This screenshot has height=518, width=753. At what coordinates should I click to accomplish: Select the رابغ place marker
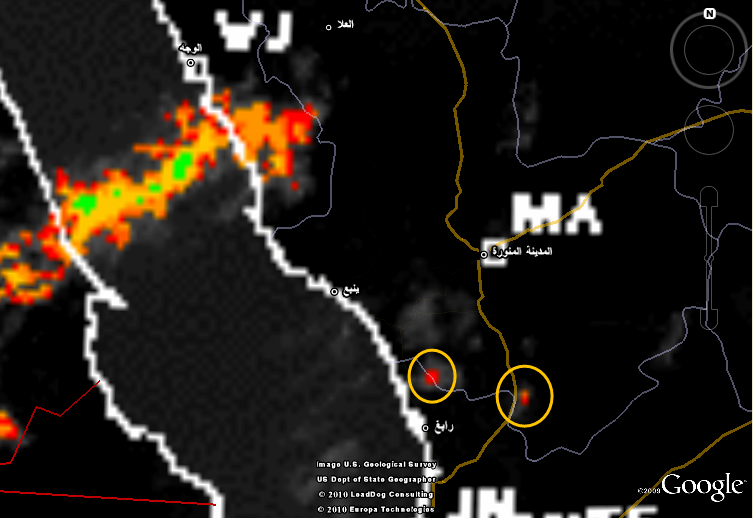coord(426,428)
